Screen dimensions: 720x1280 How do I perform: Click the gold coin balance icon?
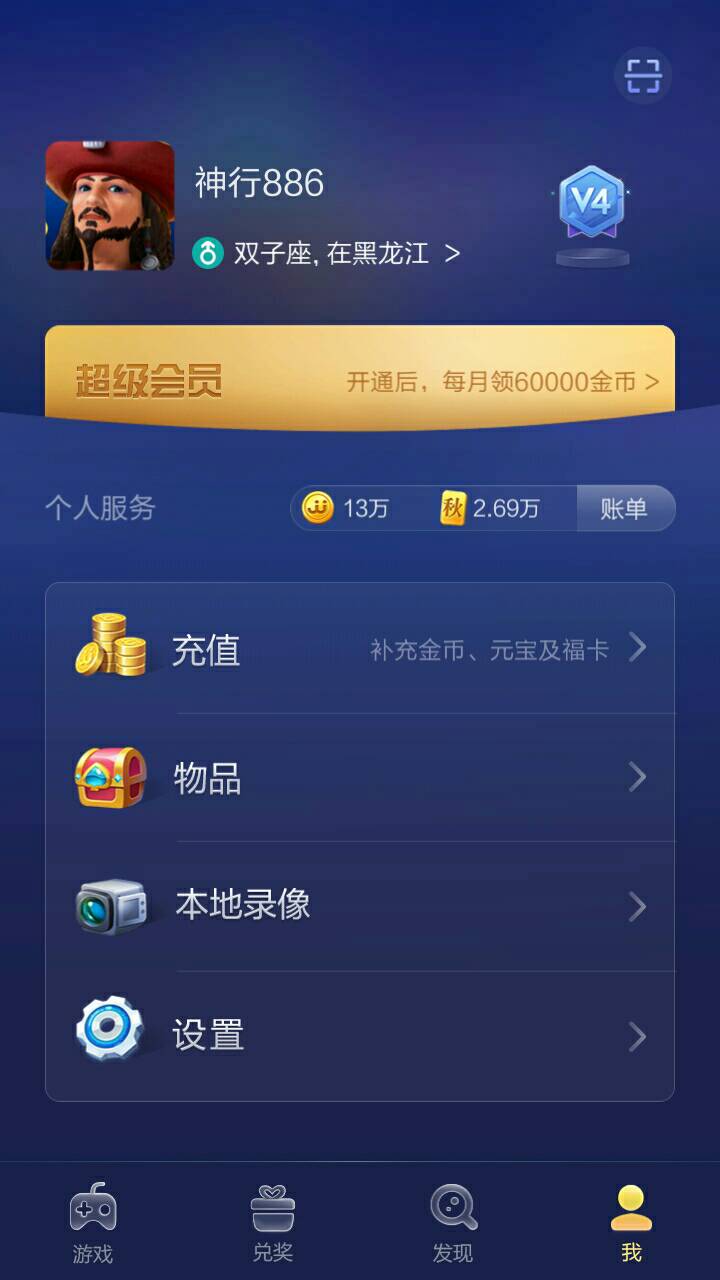tap(316, 508)
